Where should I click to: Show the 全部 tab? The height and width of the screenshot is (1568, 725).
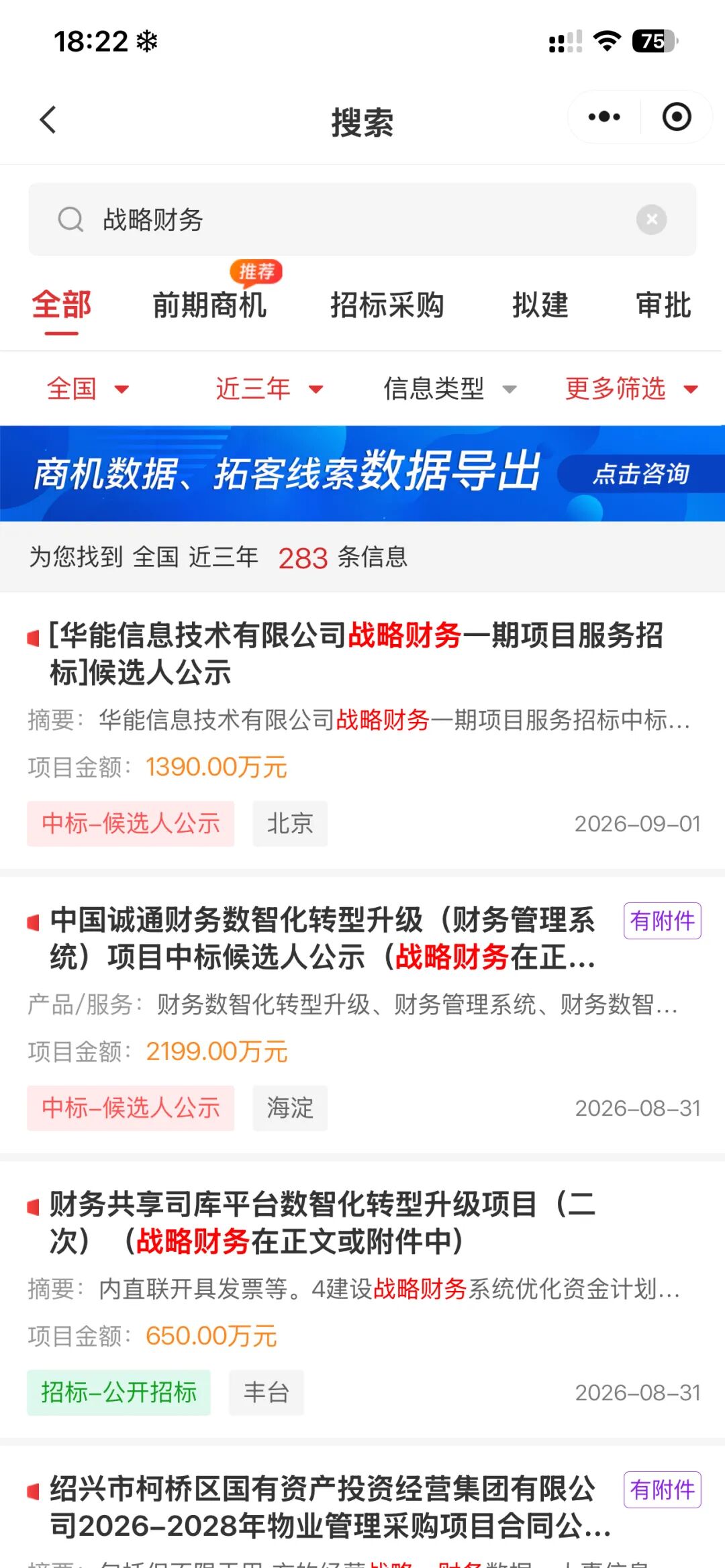click(x=61, y=305)
